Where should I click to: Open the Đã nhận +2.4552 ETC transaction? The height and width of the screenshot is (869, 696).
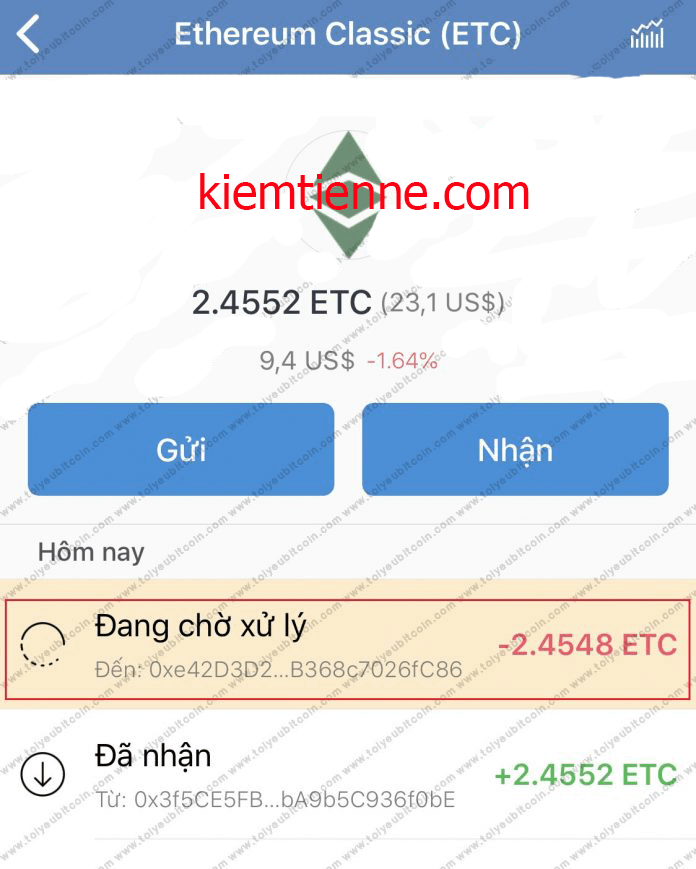point(348,775)
